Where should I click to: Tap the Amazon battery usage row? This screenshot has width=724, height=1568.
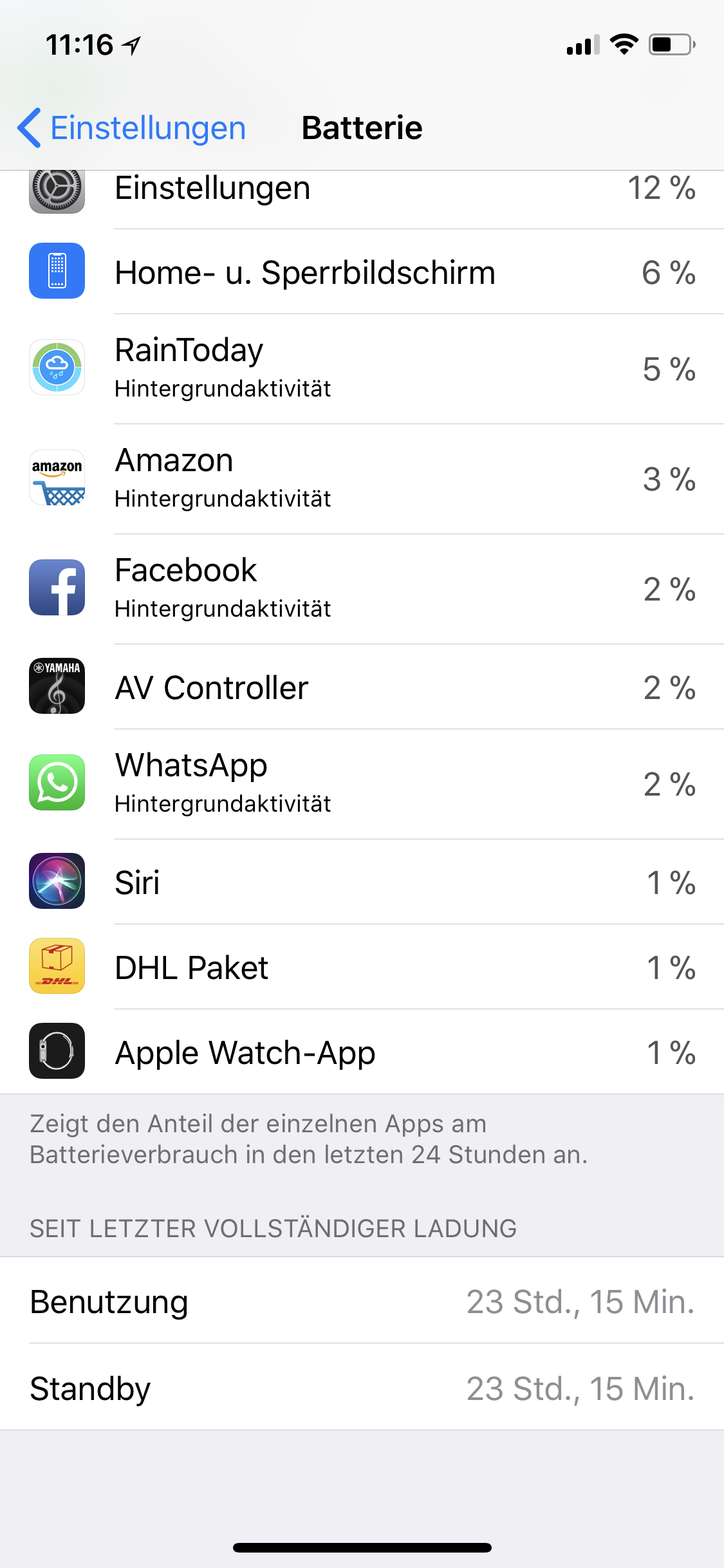click(362, 479)
